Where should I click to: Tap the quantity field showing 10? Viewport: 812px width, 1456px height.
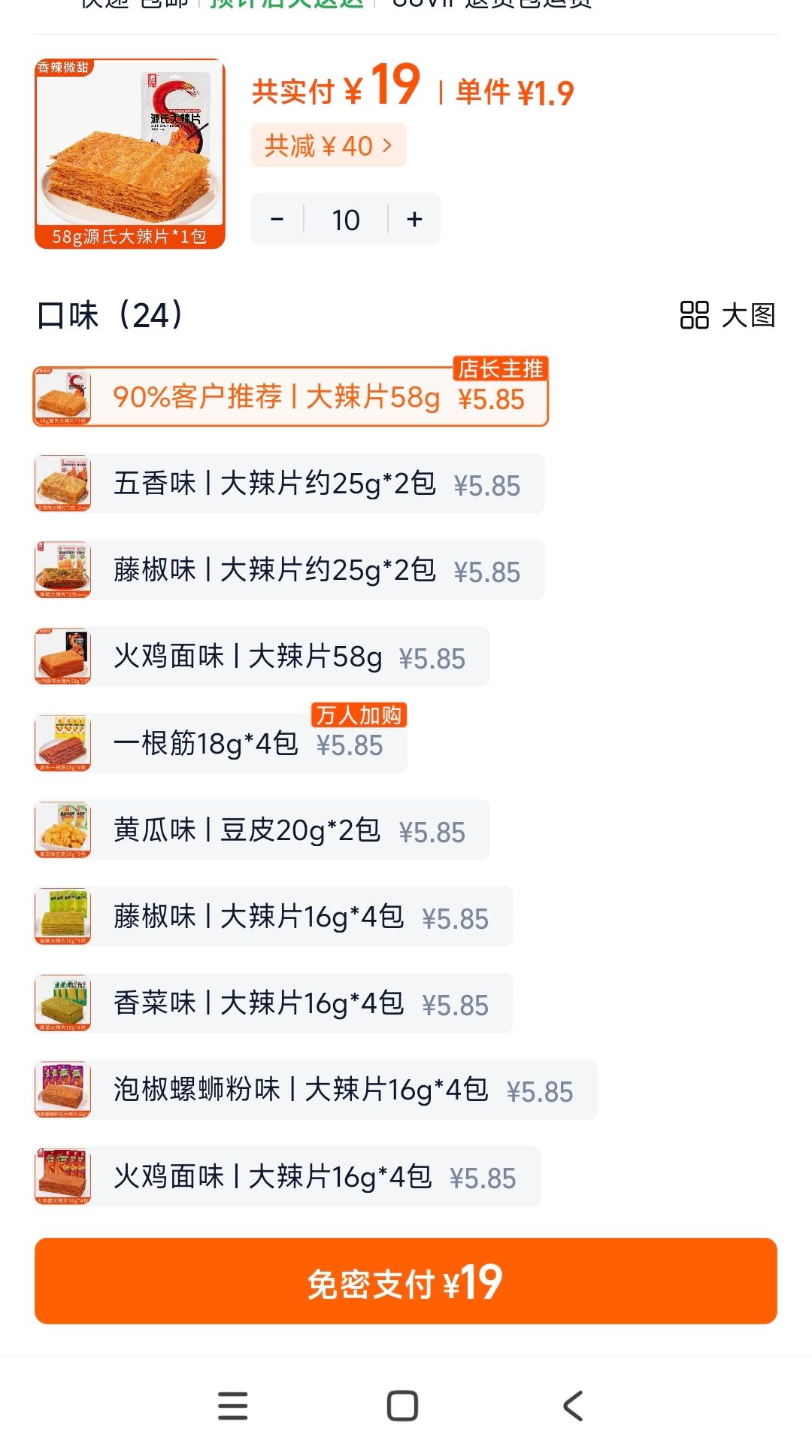[346, 220]
